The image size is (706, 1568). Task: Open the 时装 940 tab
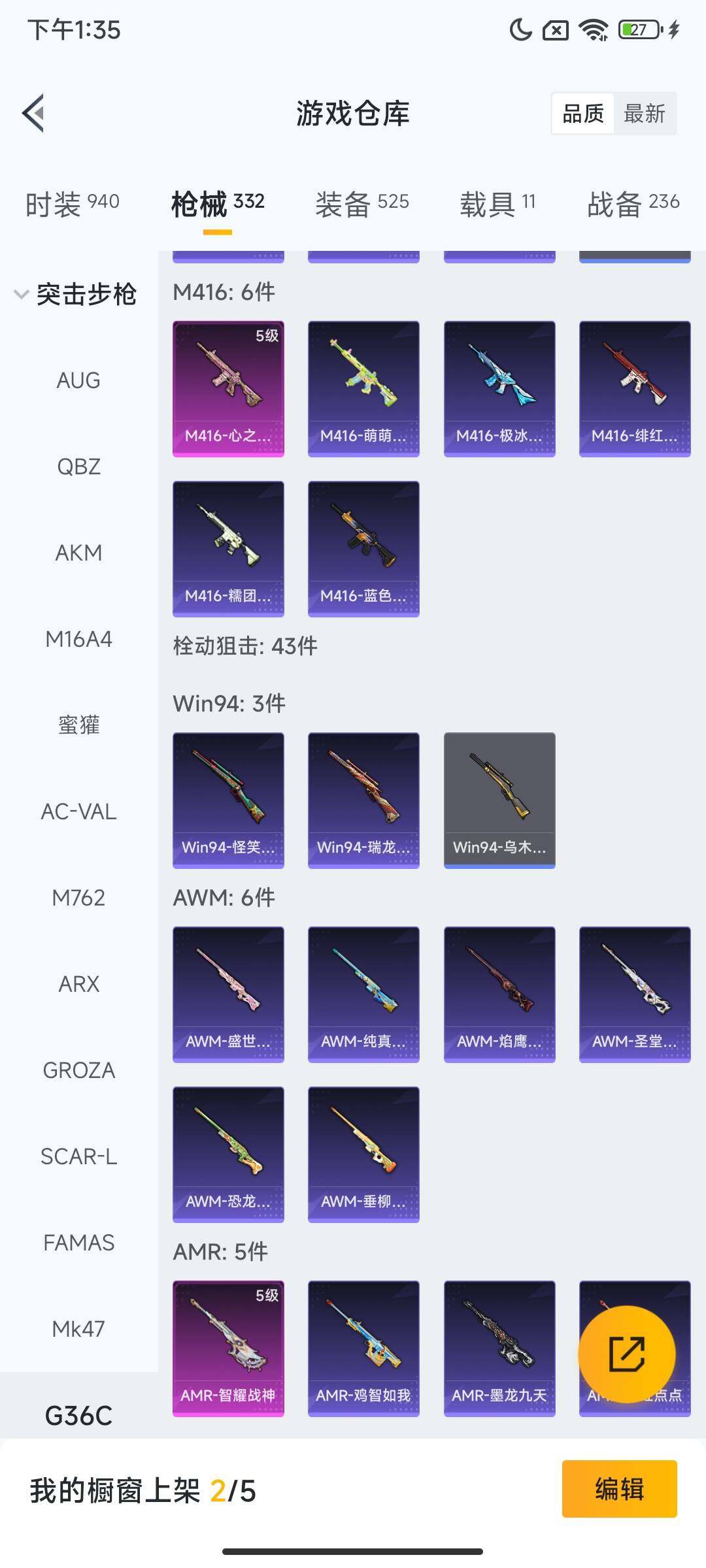coord(72,203)
